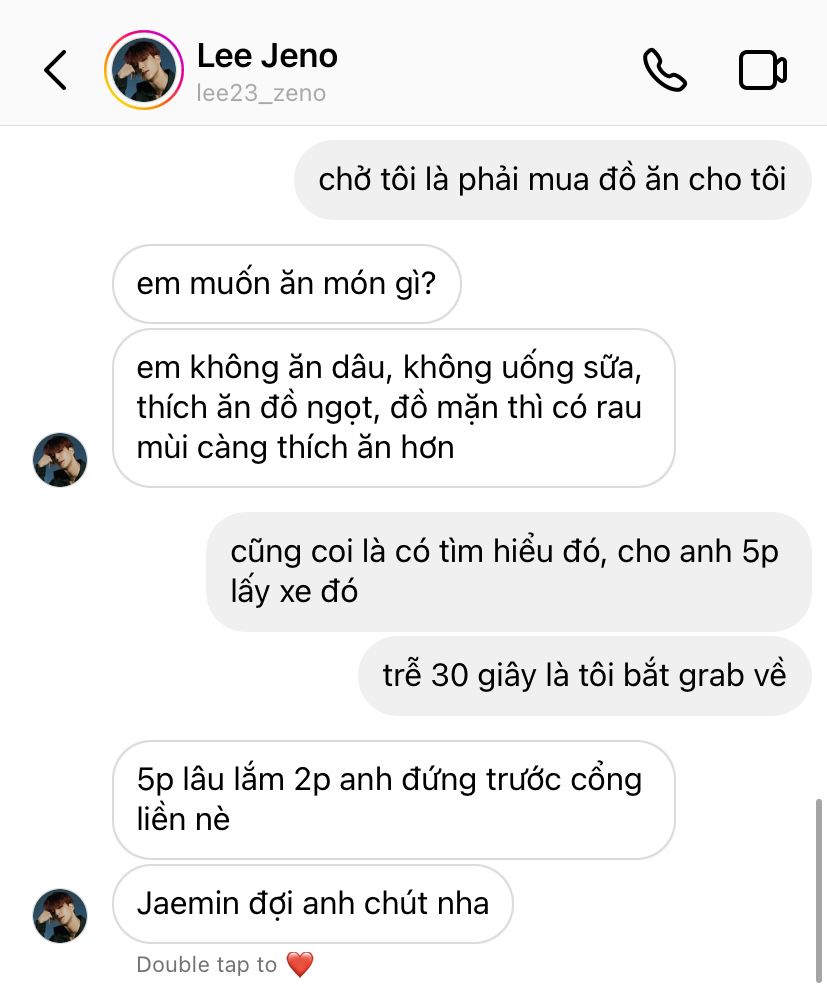
Task: Open Lee Jeno's profile details from name
Action: click(267, 58)
